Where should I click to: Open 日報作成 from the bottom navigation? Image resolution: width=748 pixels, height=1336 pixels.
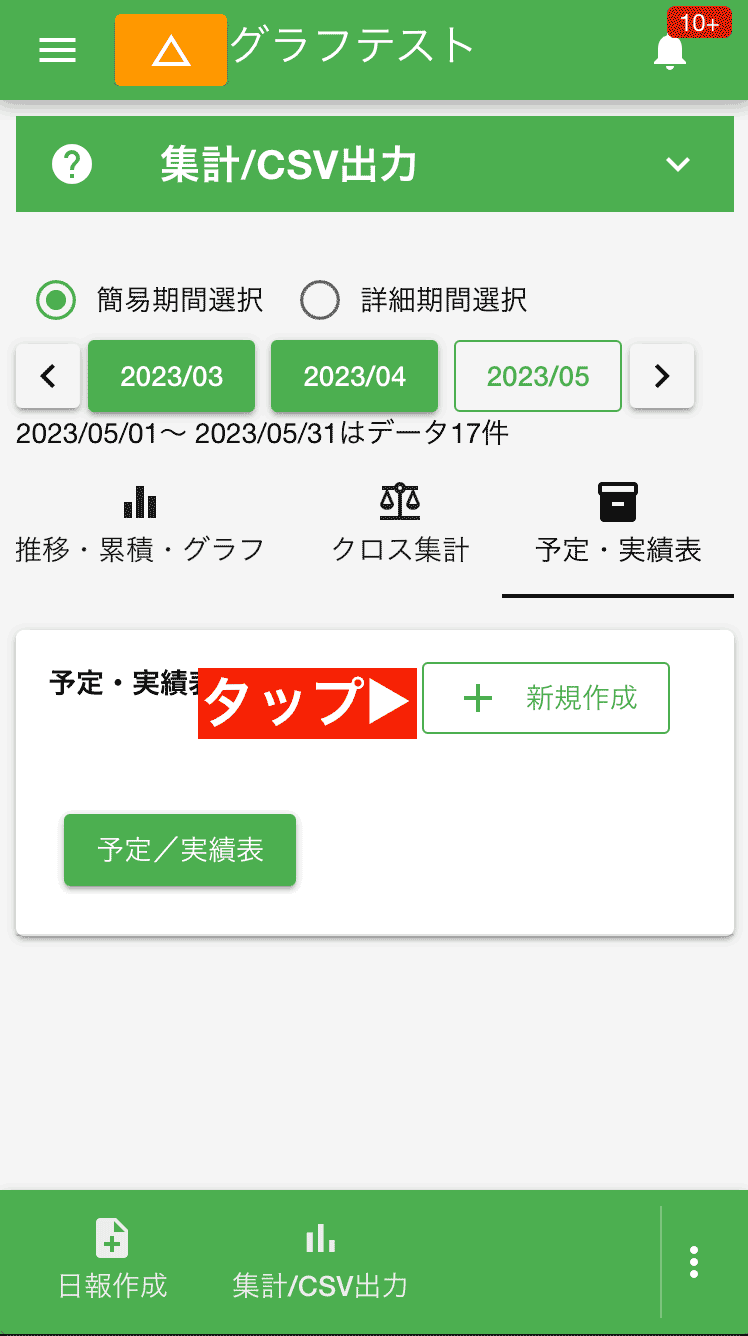tap(111, 1258)
